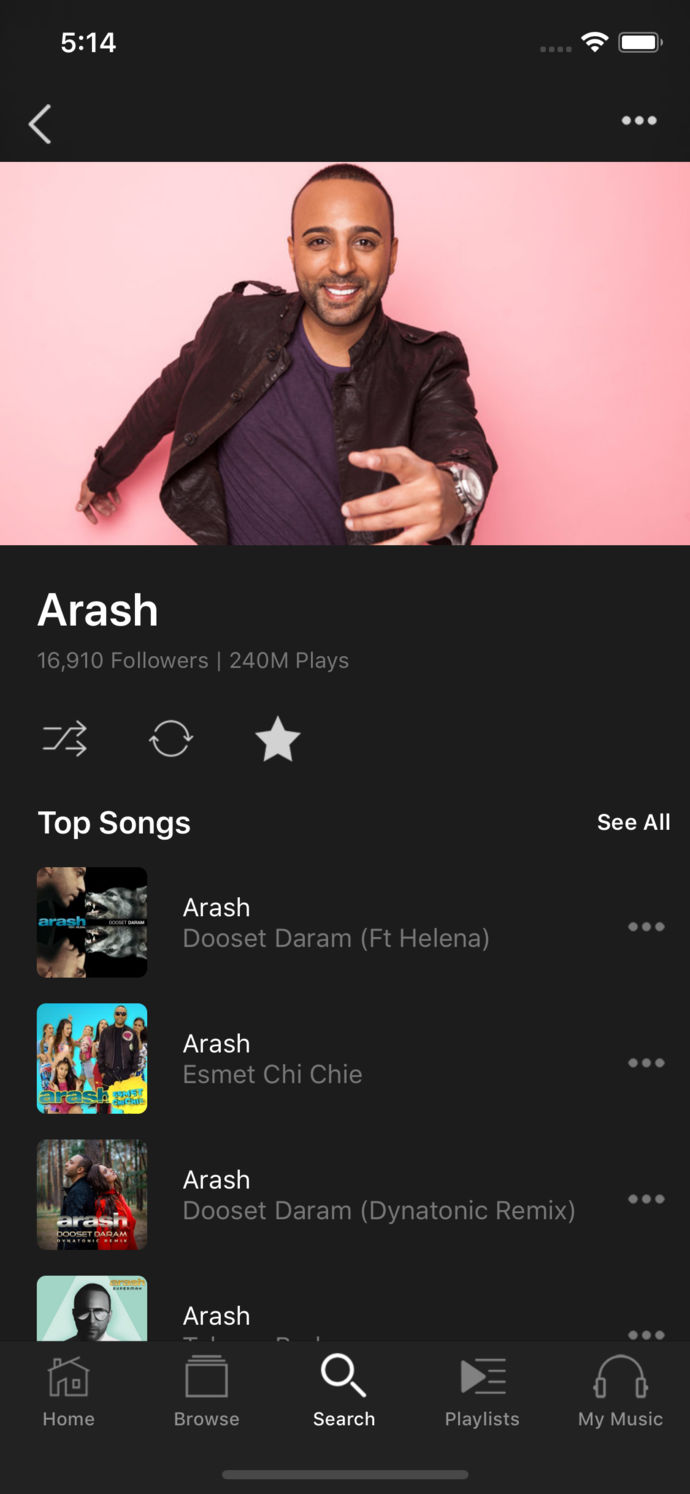Shuffle Arash's songs
Image resolution: width=690 pixels, height=1494 pixels.
pyautogui.click(x=65, y=740)
